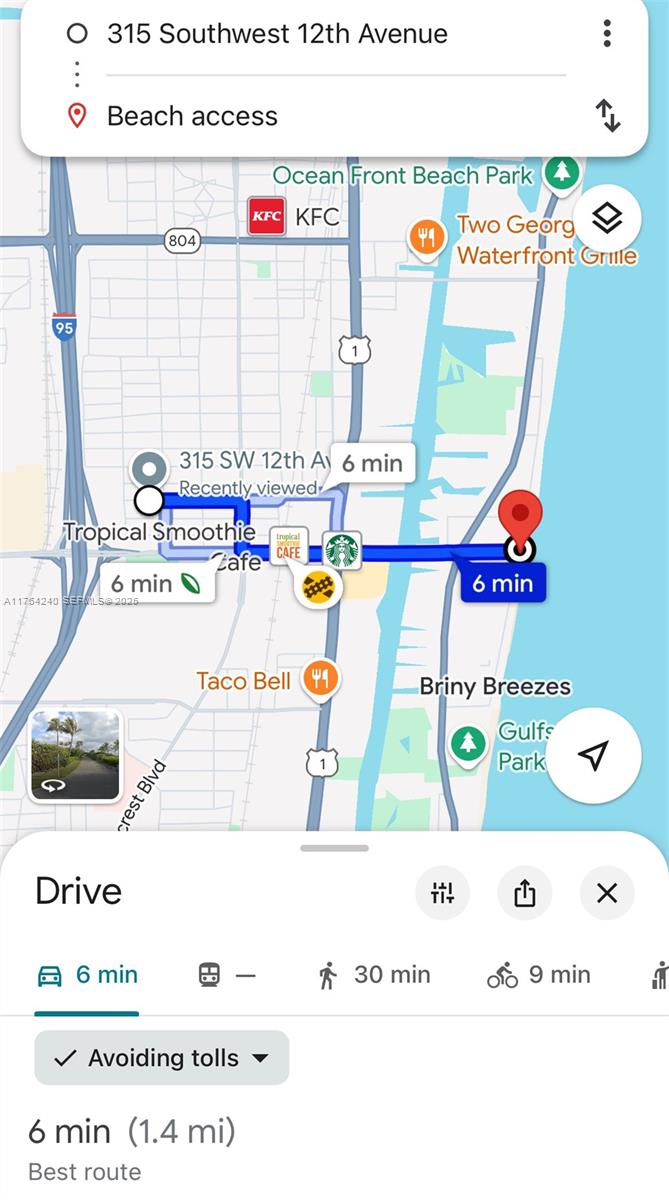Open the overflow menu for route options

click(607, 34)
